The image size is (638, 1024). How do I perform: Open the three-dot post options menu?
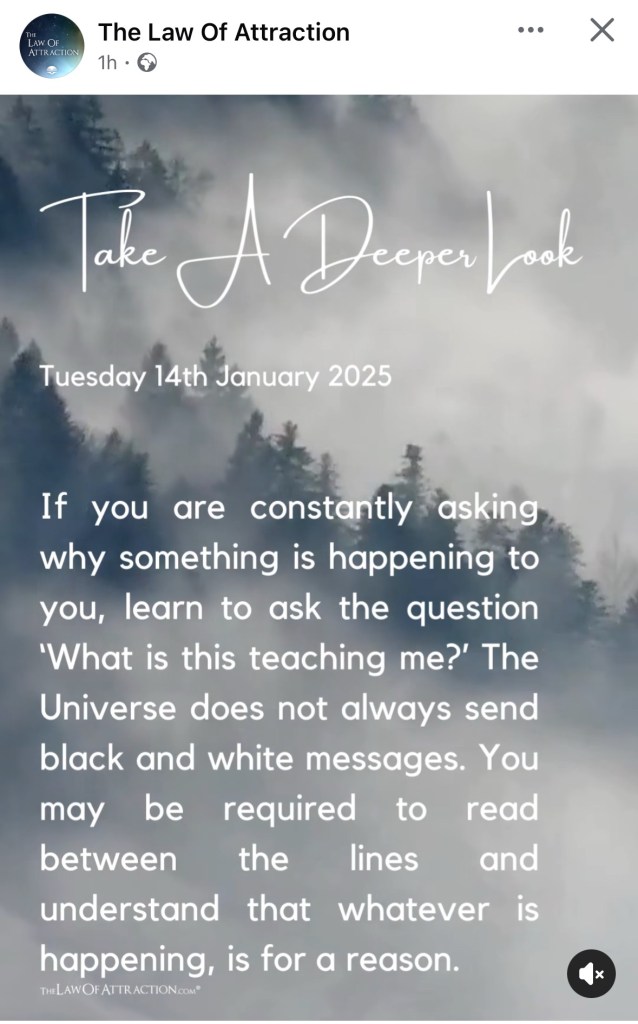point(531,31)
